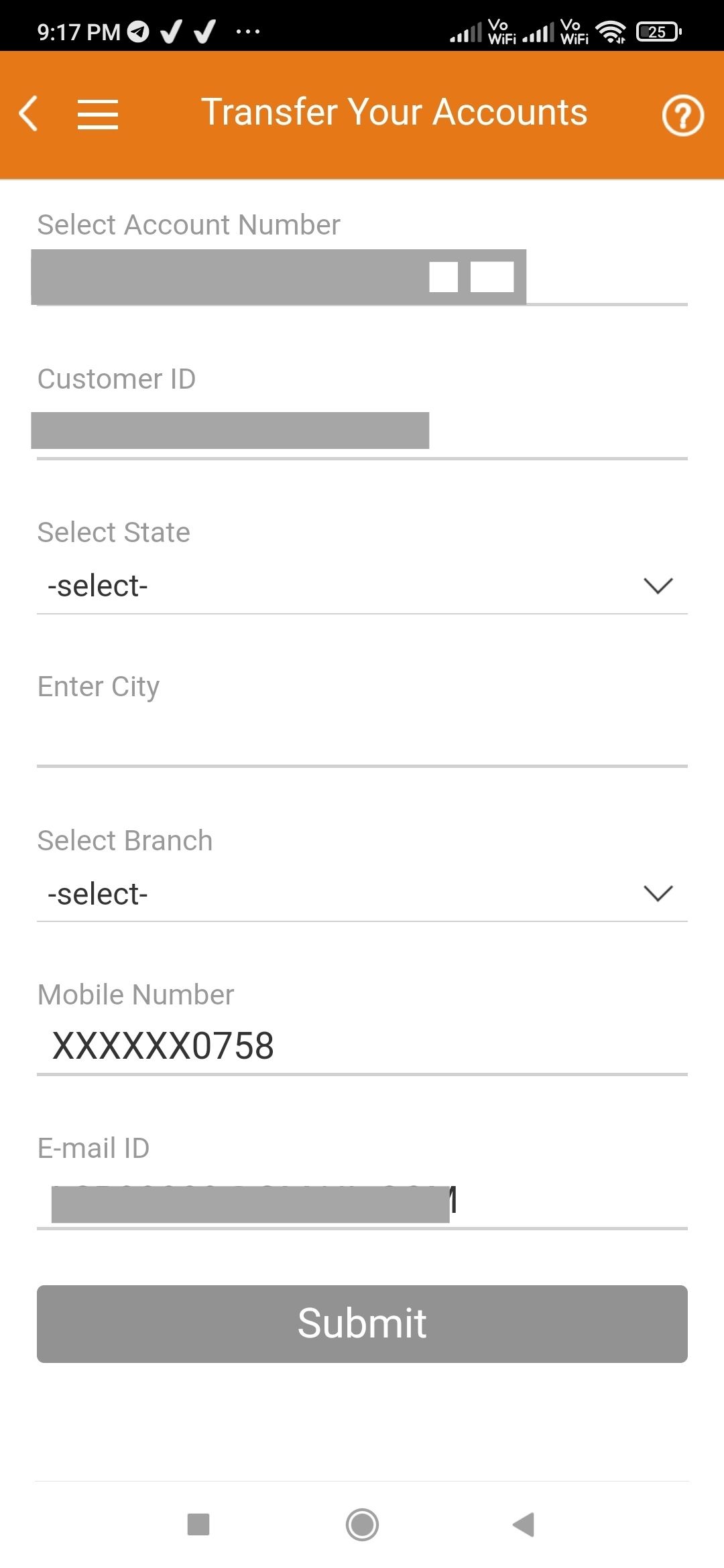This screenshot has height=1568, width=724.
Task: Go back using the header arrow
Action: [x=28, y=113]
